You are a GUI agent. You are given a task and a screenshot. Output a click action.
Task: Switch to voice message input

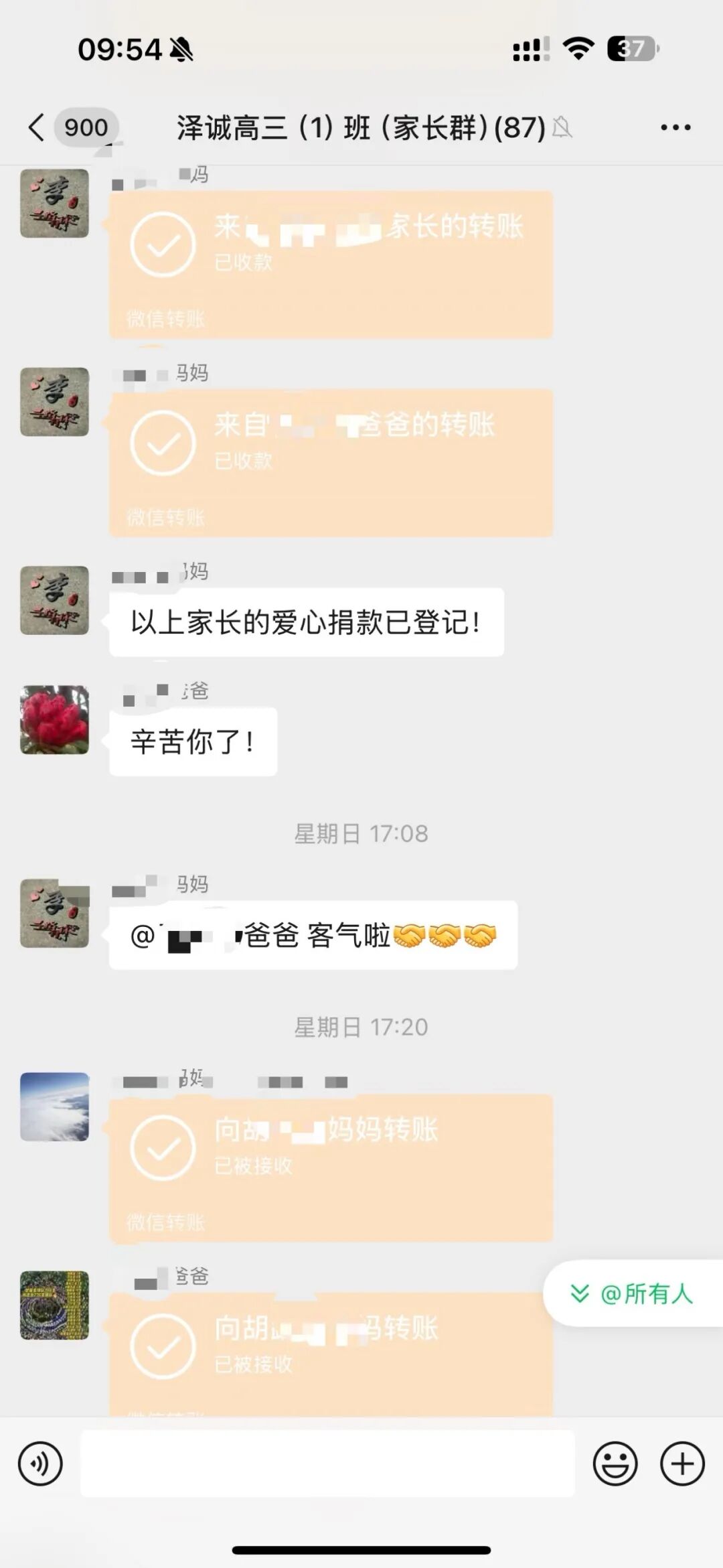pyautogui.click(x=40, y=1464)
